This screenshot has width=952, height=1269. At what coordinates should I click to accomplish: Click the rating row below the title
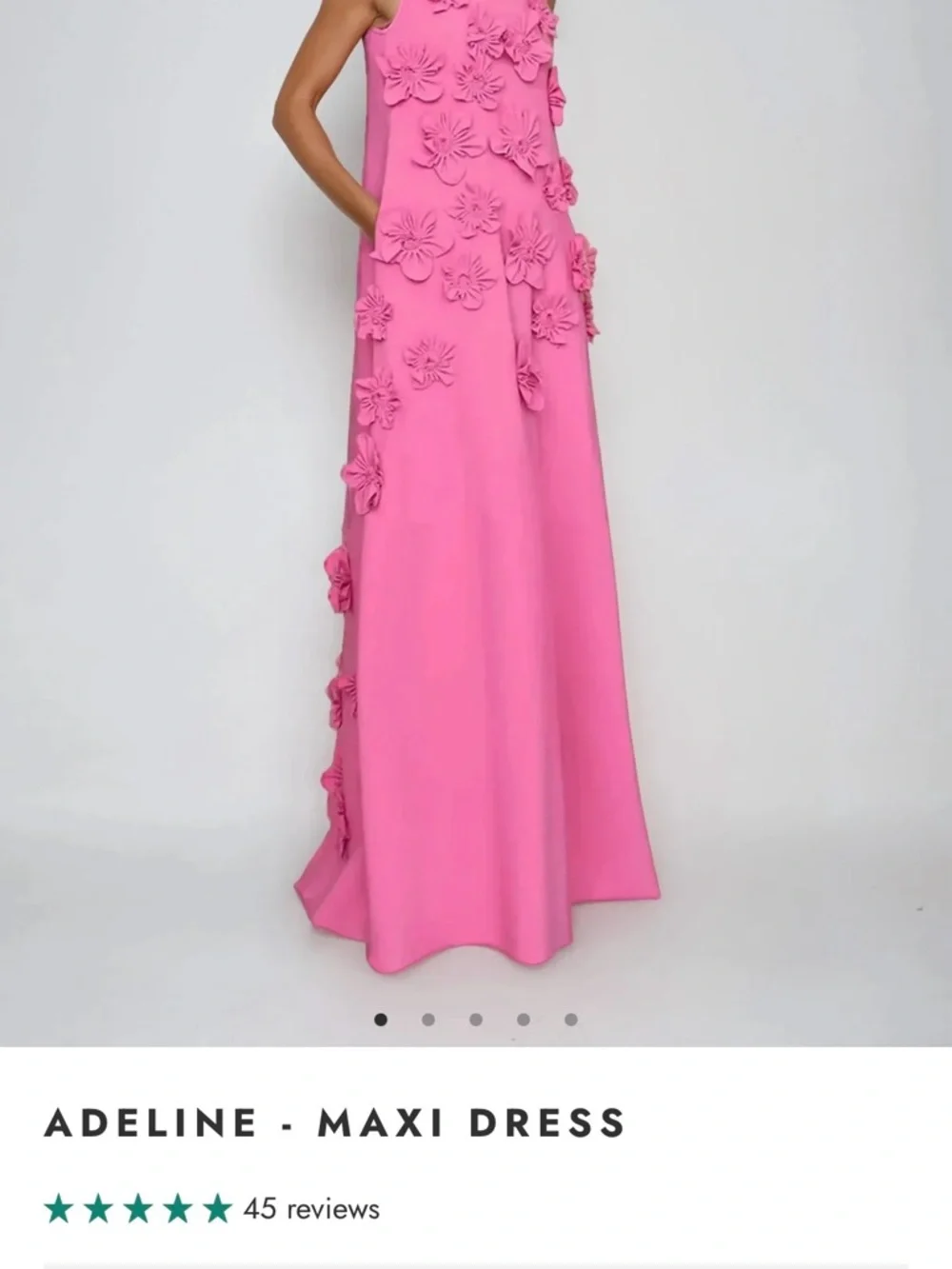(x=190, y=1208)
